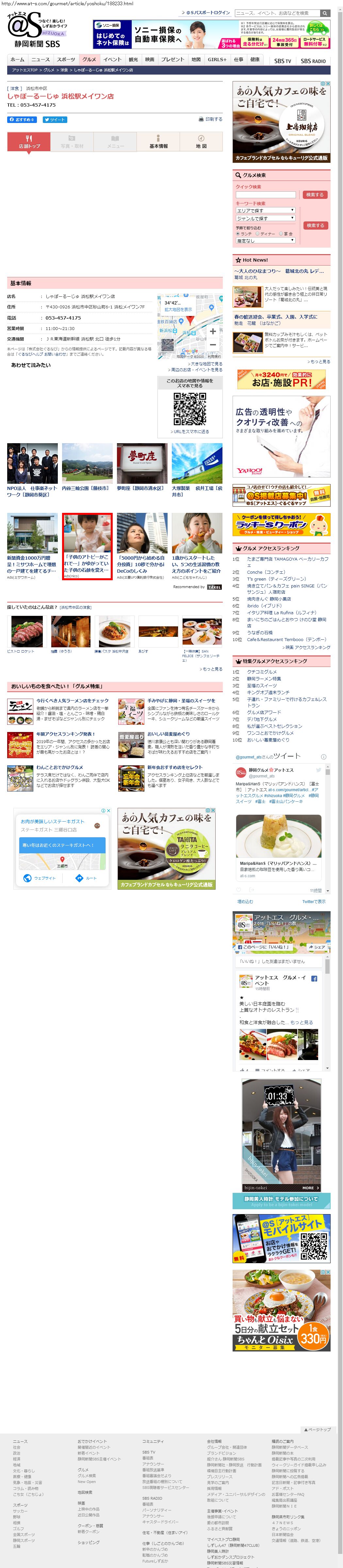
Task: Zoom in on the map
Action: 212,331
